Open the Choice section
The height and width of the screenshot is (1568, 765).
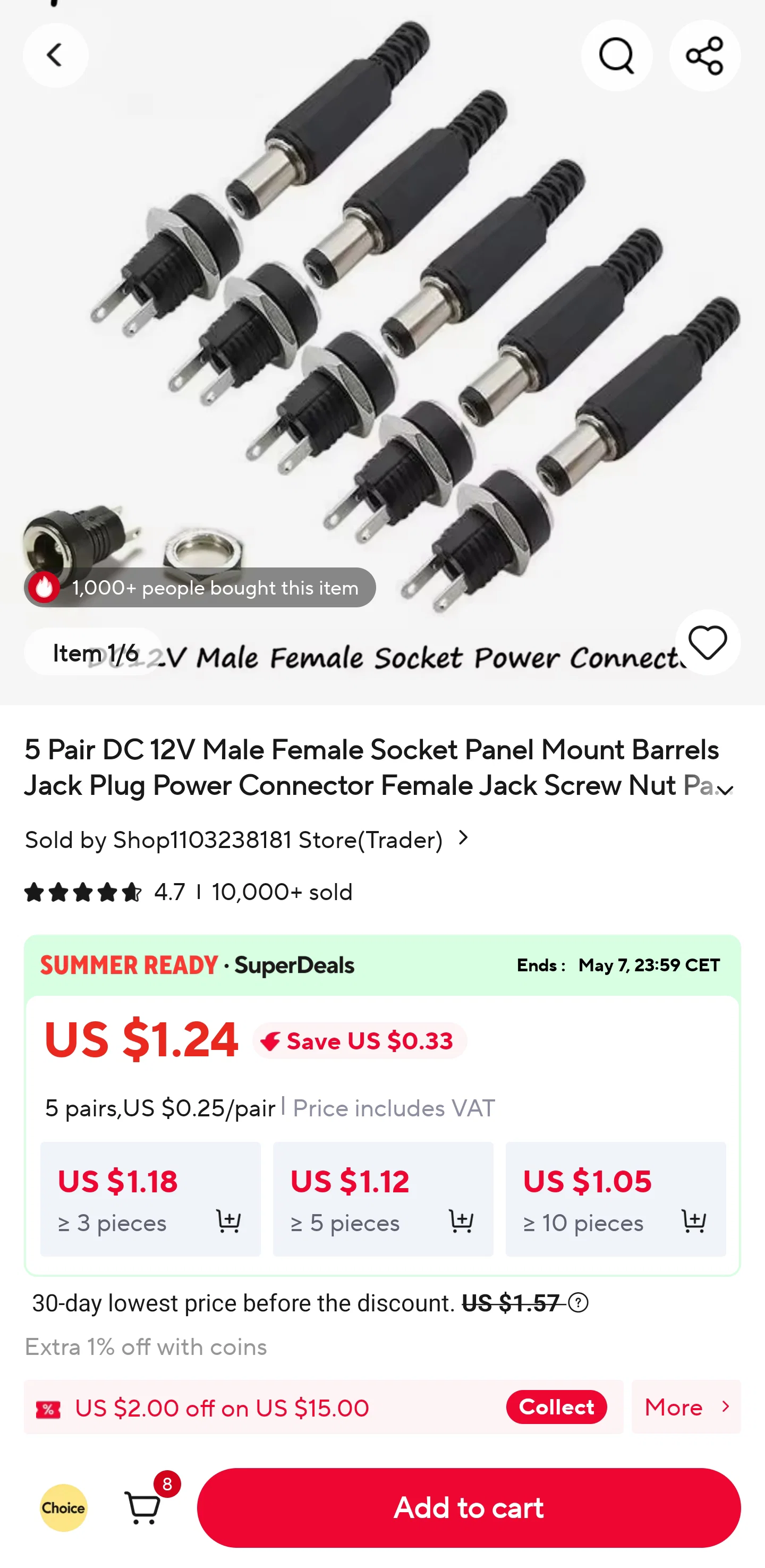63,1508
